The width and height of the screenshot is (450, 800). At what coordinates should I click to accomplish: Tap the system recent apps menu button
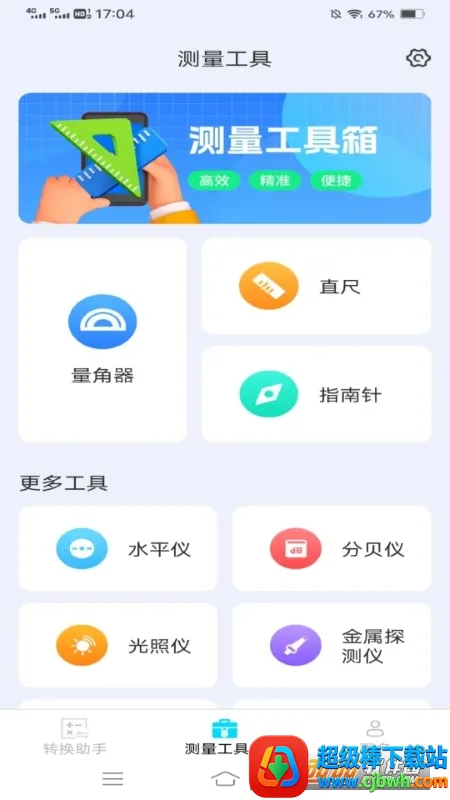click(113, 779)
